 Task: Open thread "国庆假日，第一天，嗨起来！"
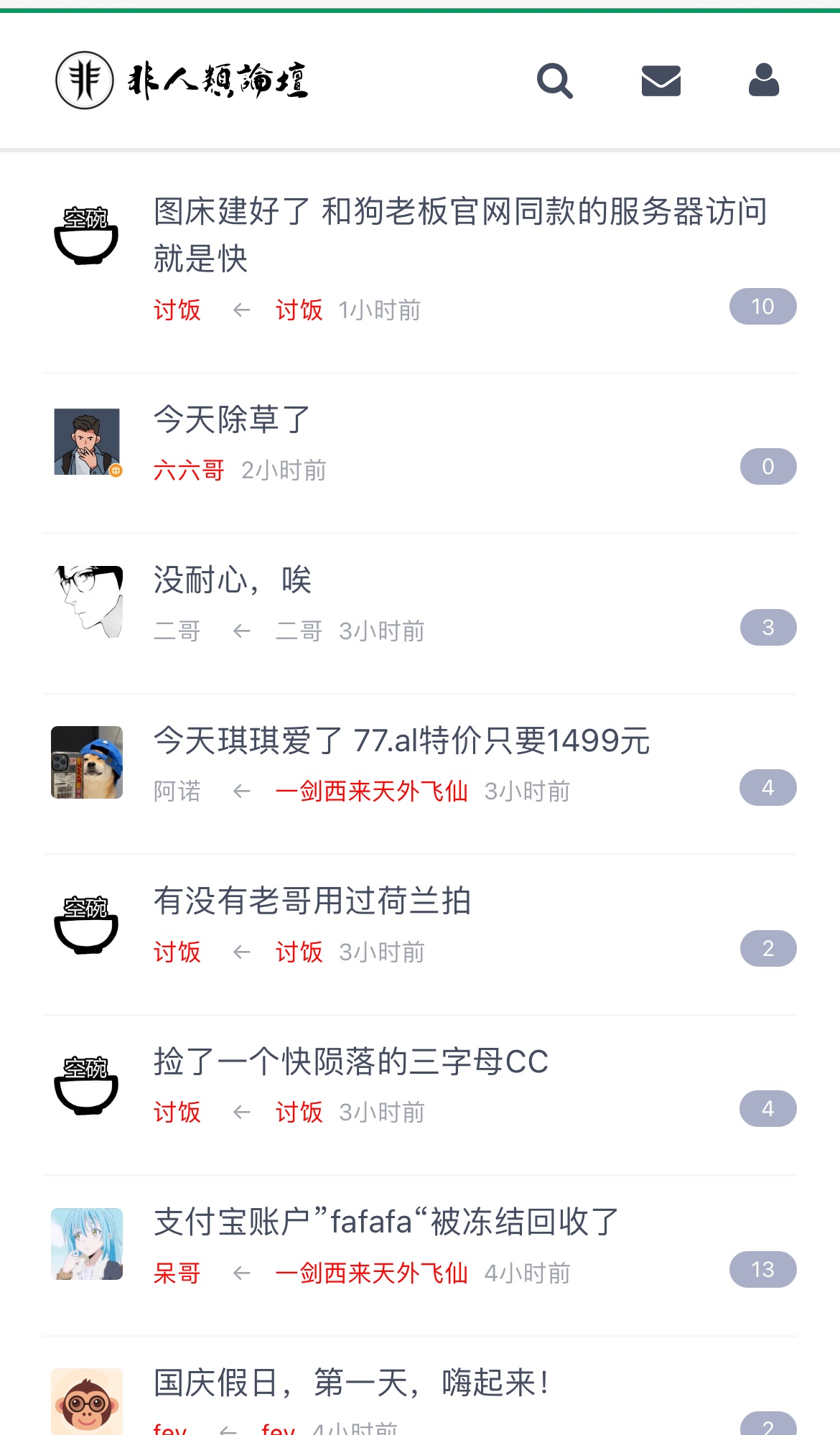[352, 1383]
